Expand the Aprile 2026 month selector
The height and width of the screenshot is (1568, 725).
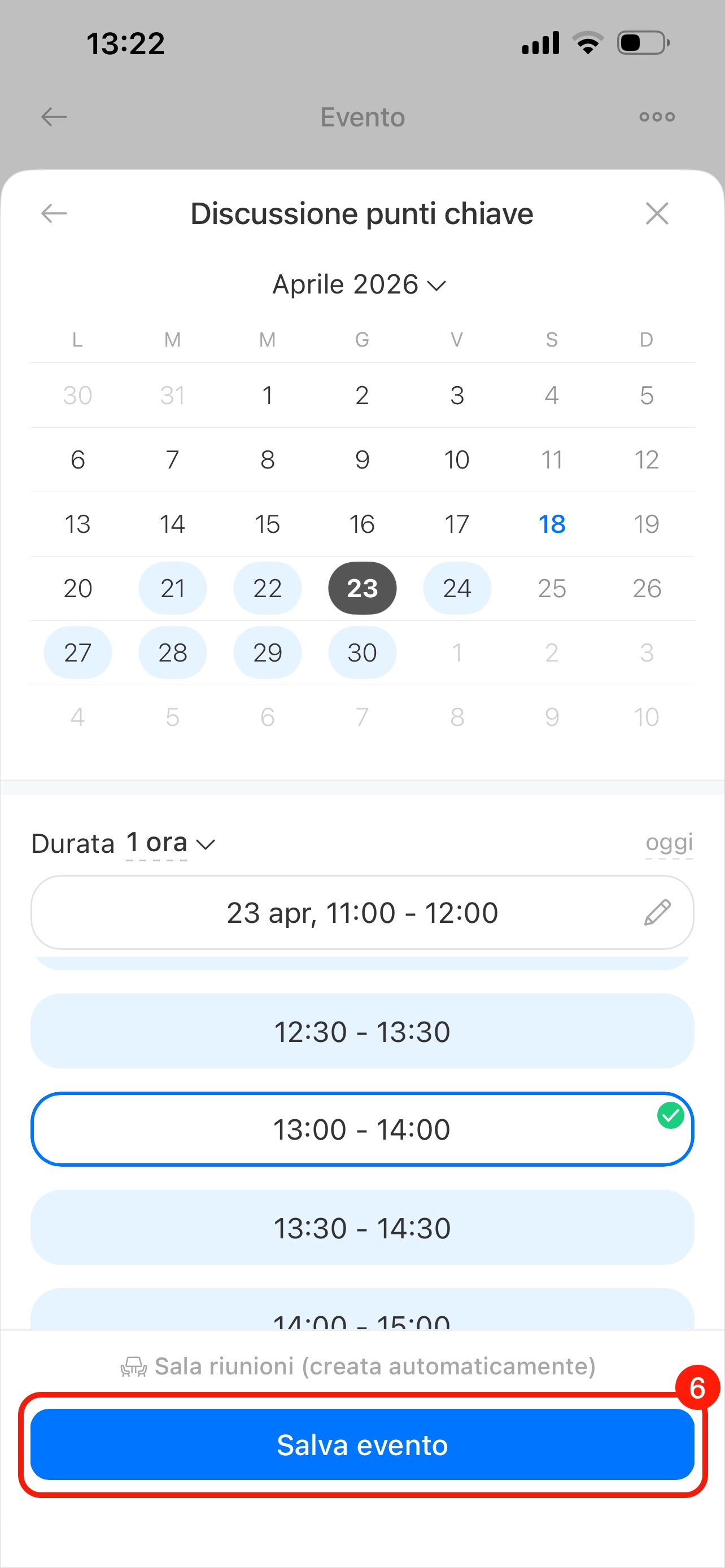359,285
